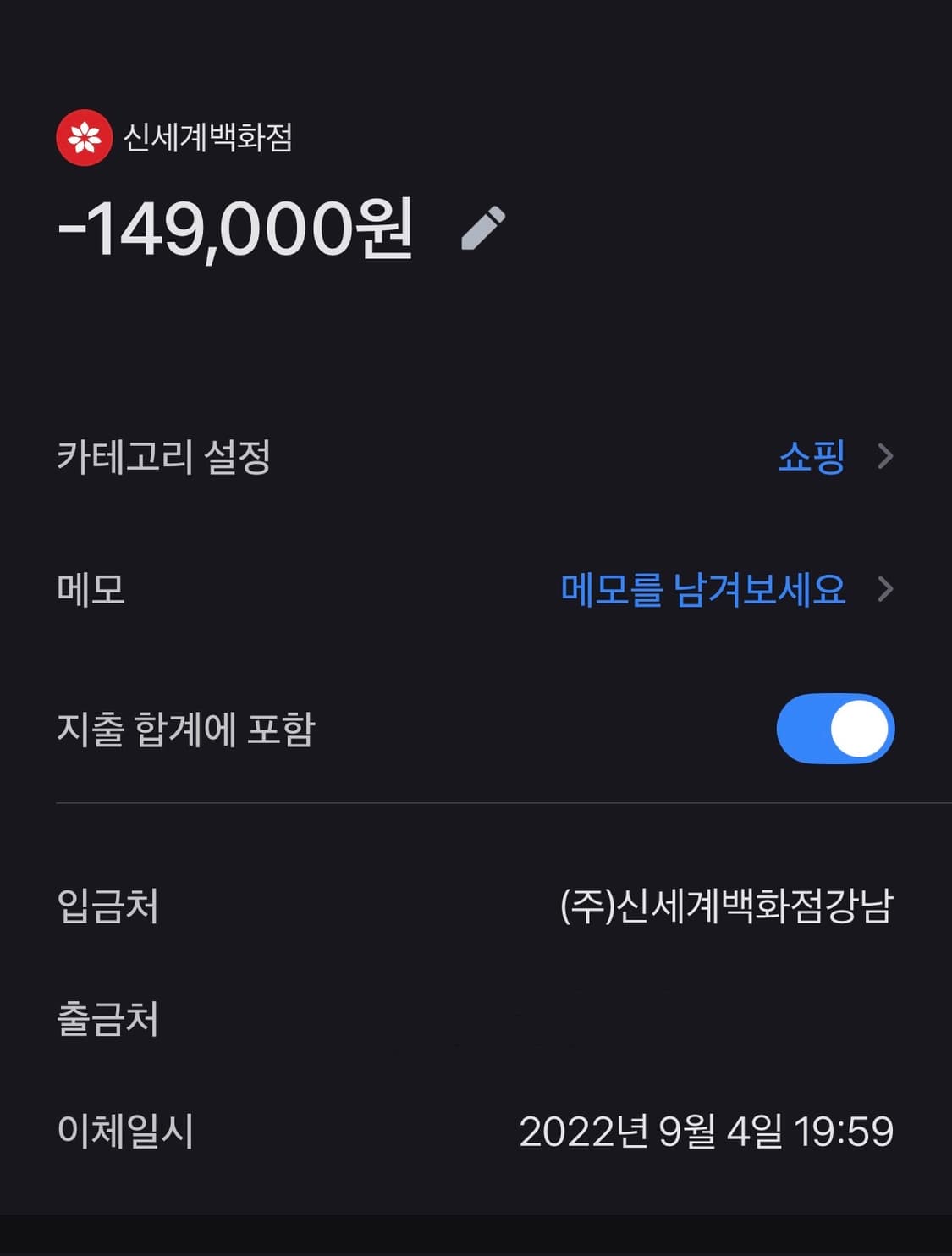Click the edit icon beside -149,000원

click(483, 227)
